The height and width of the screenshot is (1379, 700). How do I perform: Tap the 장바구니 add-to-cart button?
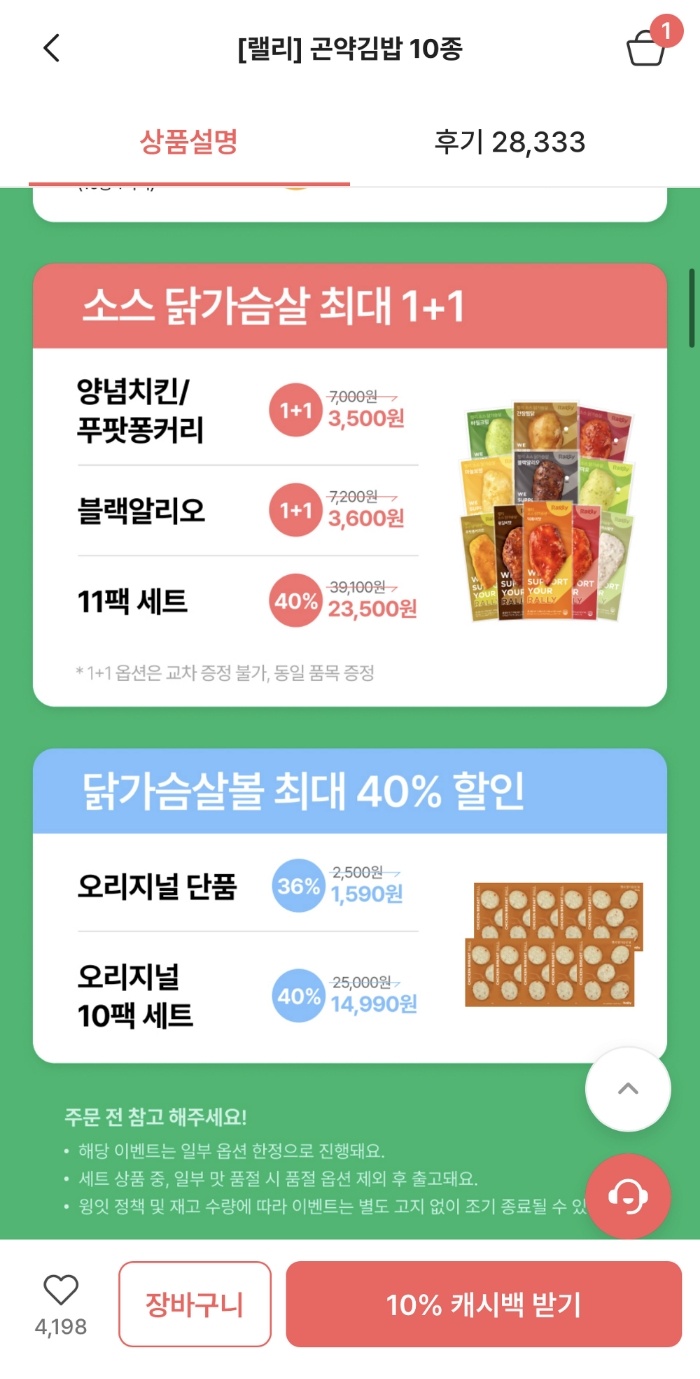click(x=195, y=1304)
